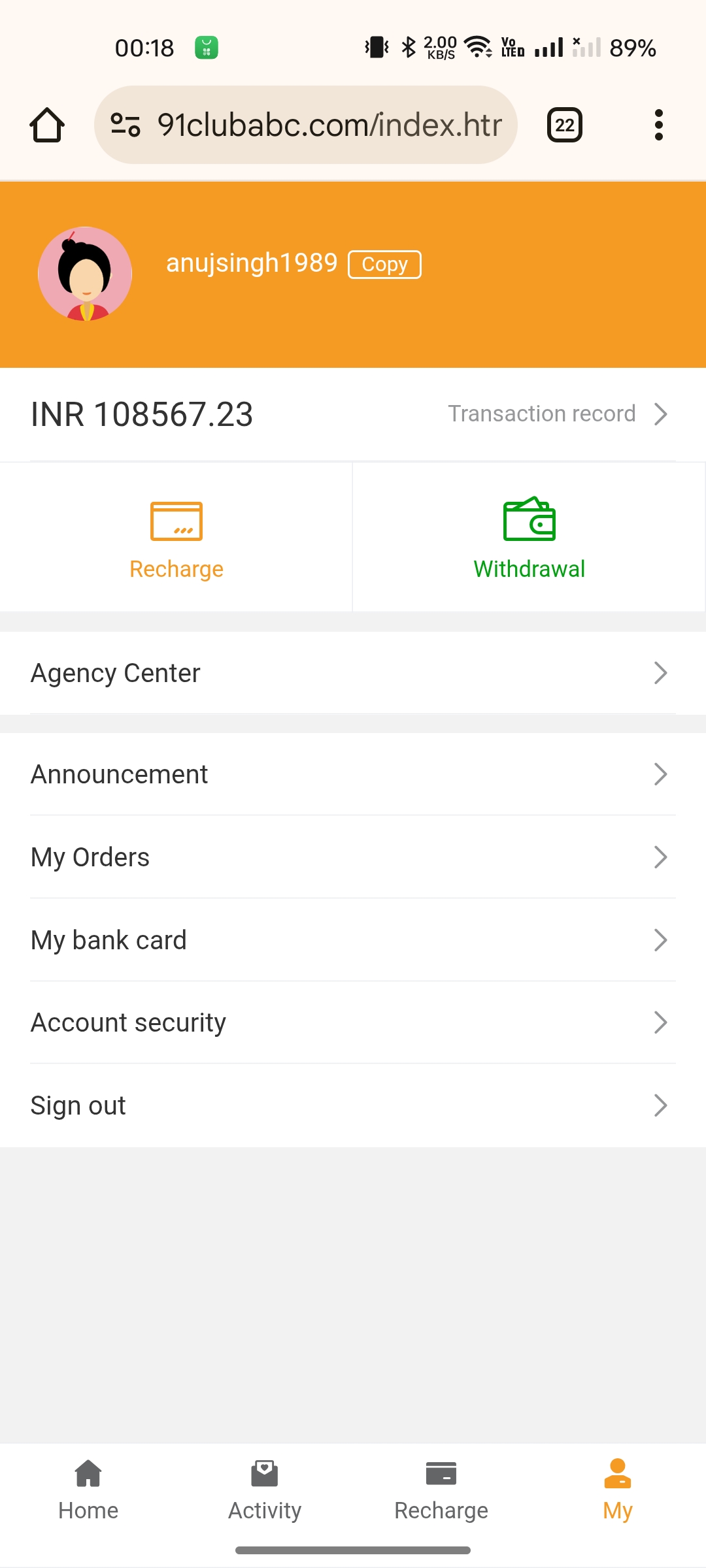Open the browser home page
706x1568 pixels.
(47, 125)
